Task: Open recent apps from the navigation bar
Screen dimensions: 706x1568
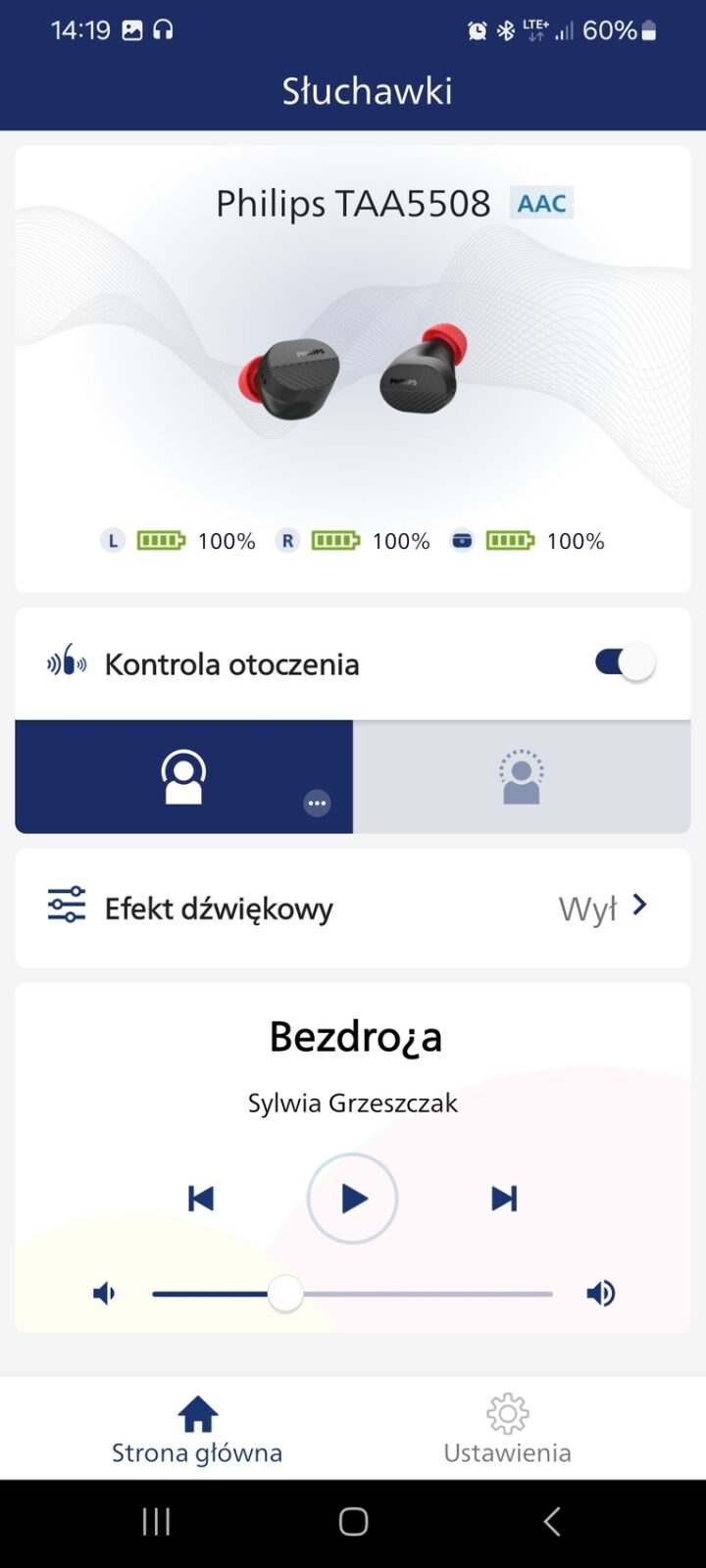Action: (156, 1522)
